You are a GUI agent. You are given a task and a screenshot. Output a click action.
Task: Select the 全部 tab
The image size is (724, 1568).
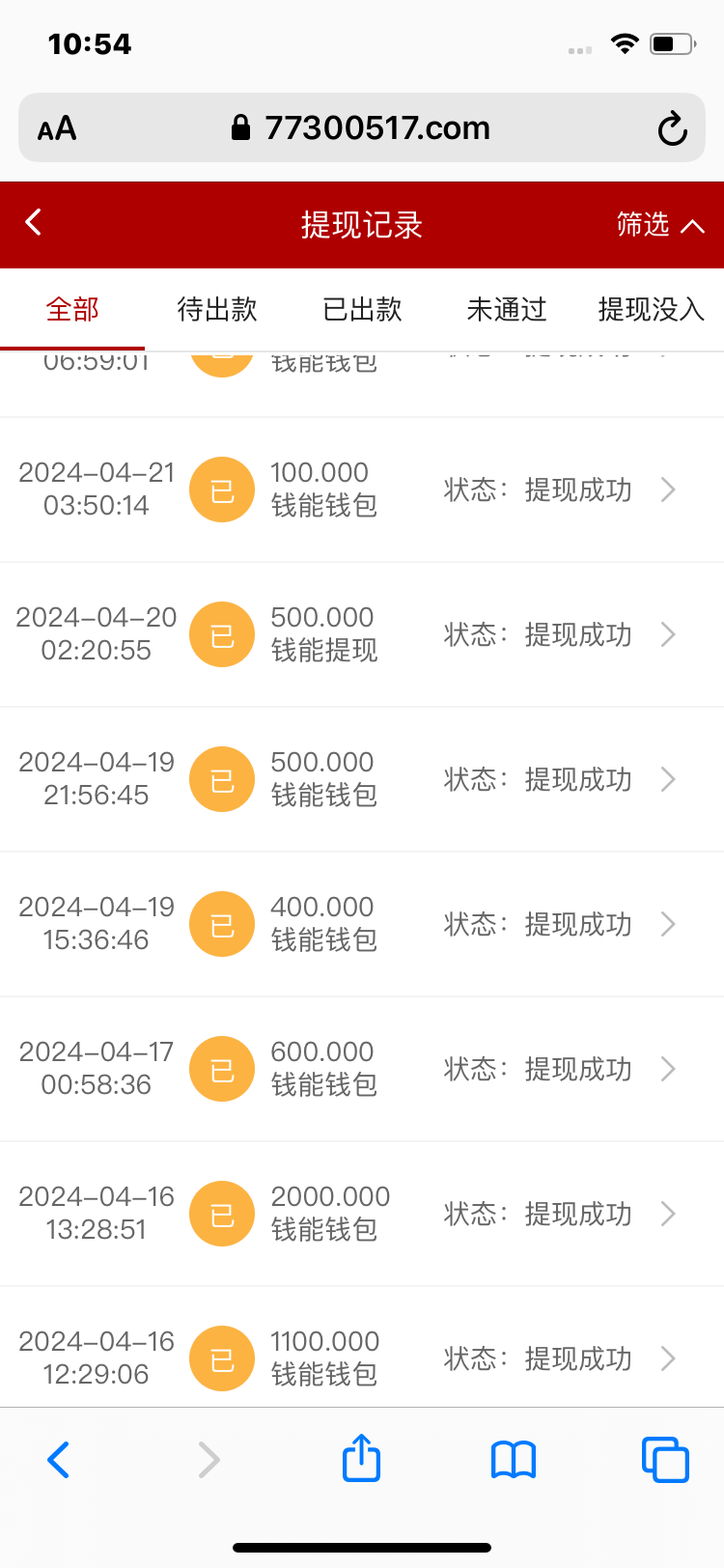[x=72, y=310]
